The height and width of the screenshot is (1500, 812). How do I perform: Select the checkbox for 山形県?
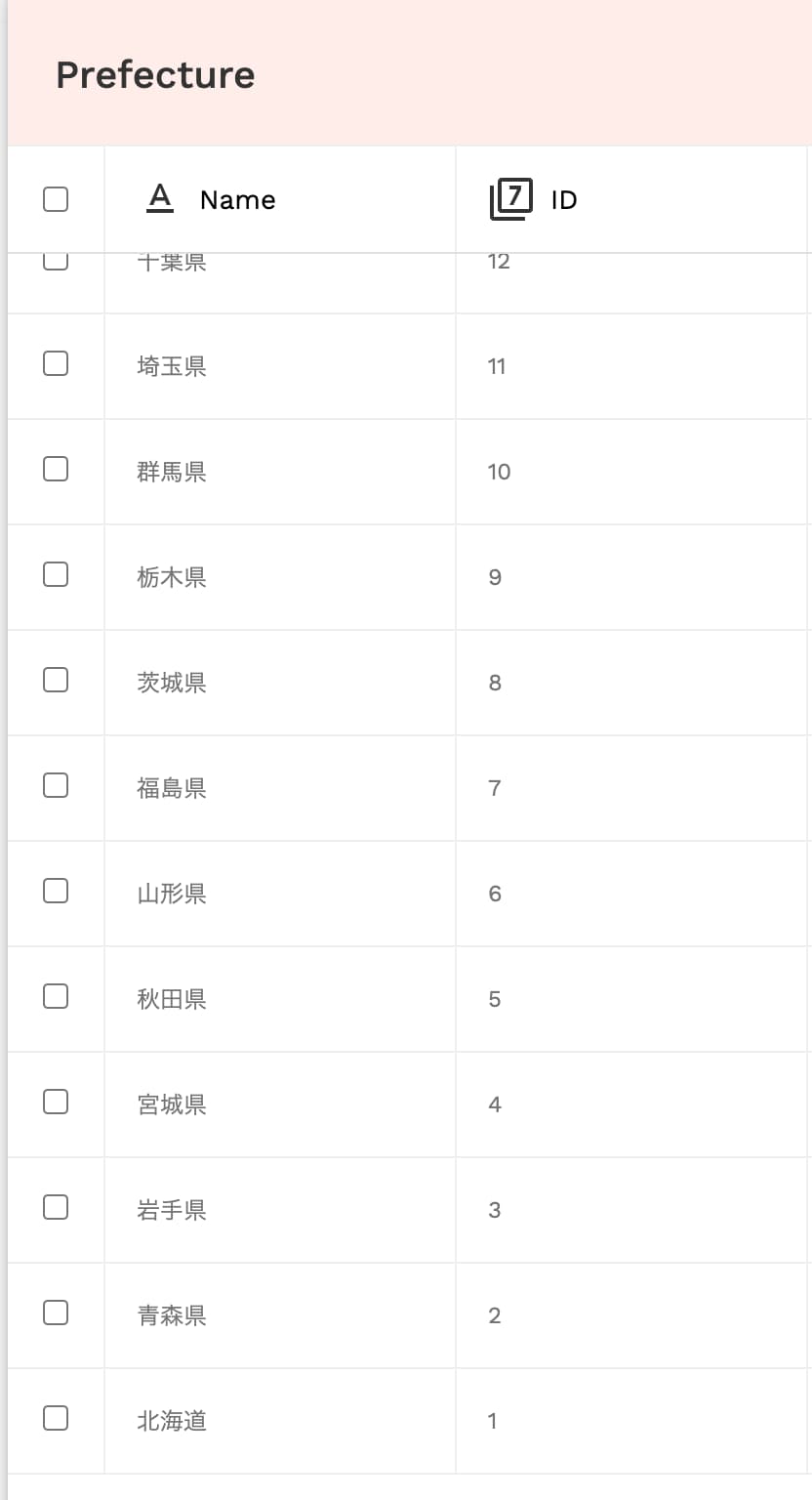click(56, 891)
